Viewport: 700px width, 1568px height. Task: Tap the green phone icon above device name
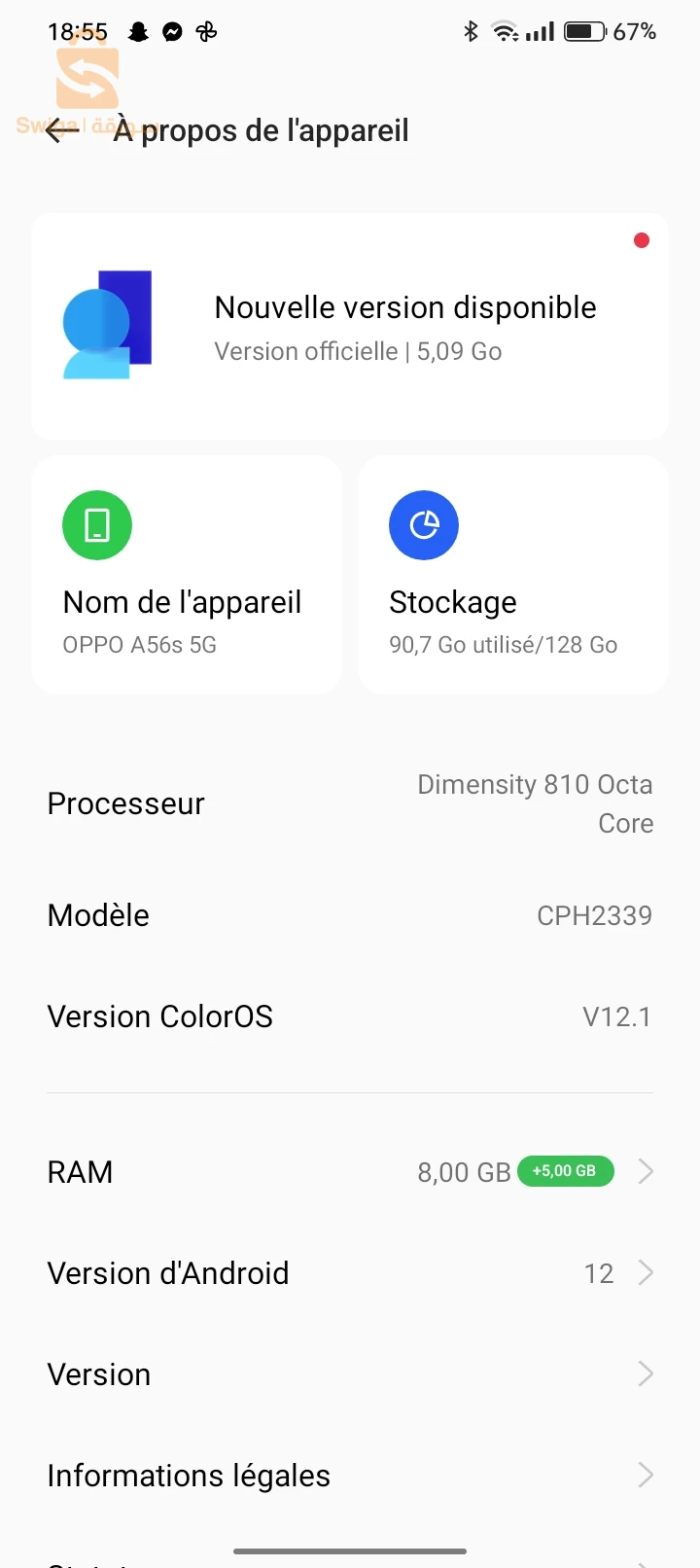(x=97, y=525)
